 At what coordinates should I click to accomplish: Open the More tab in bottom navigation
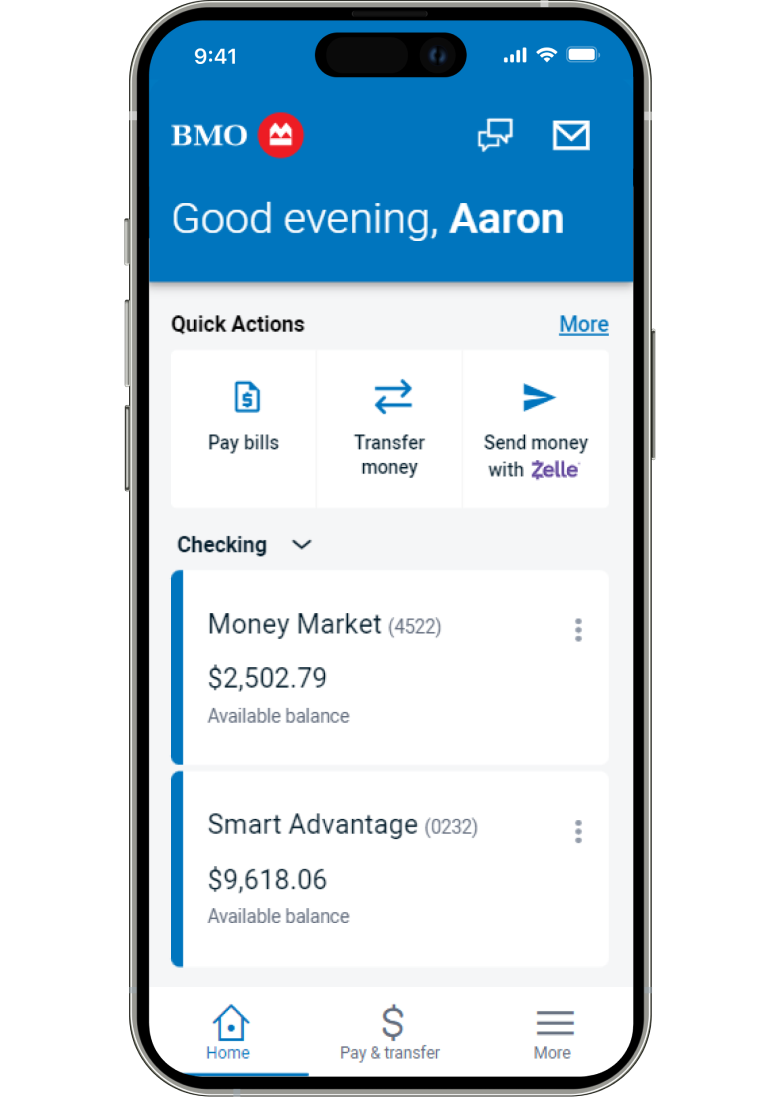[x=553, y=1034]
